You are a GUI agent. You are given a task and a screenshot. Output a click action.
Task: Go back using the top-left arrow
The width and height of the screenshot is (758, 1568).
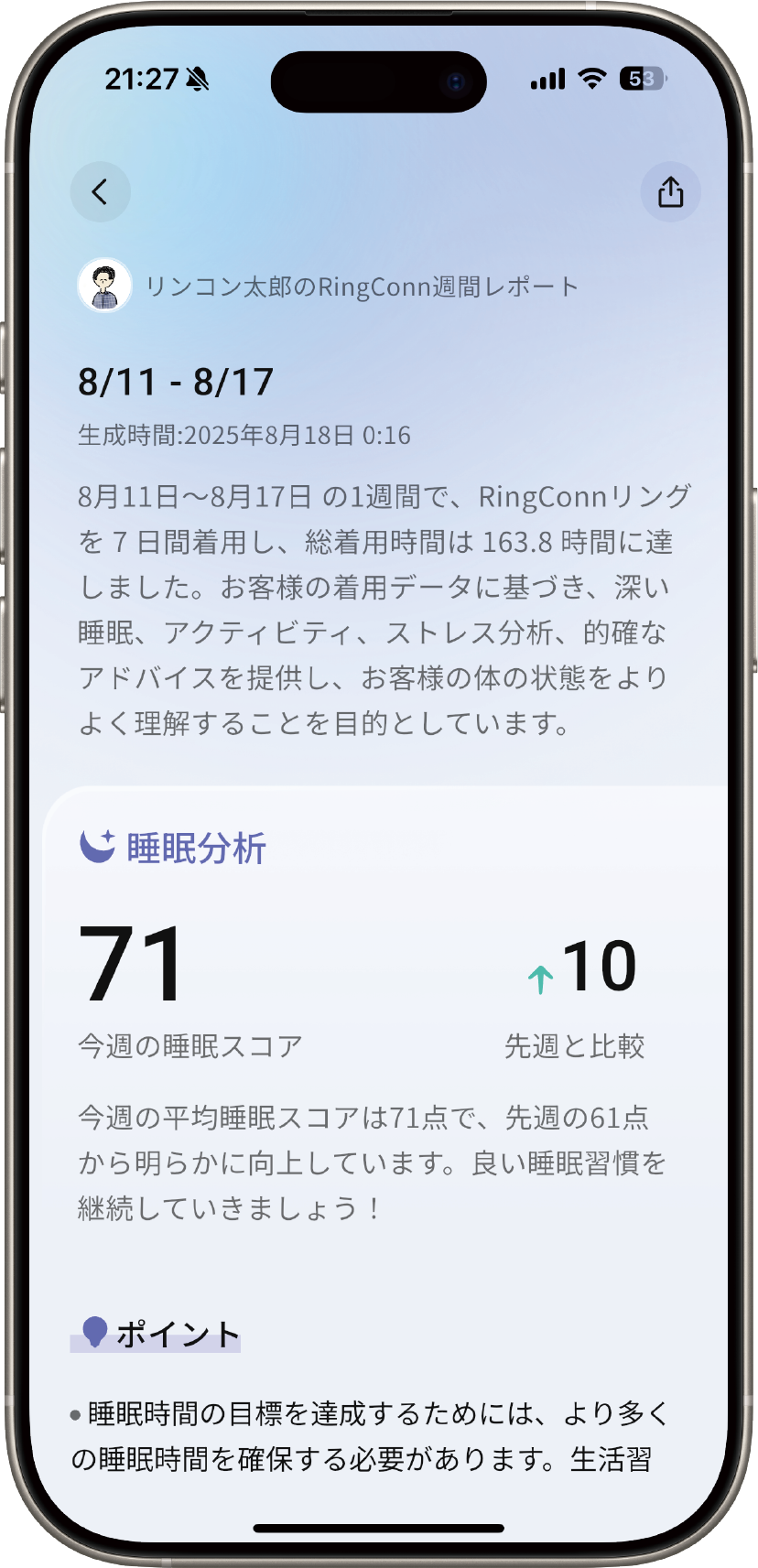tap(101, 192)
